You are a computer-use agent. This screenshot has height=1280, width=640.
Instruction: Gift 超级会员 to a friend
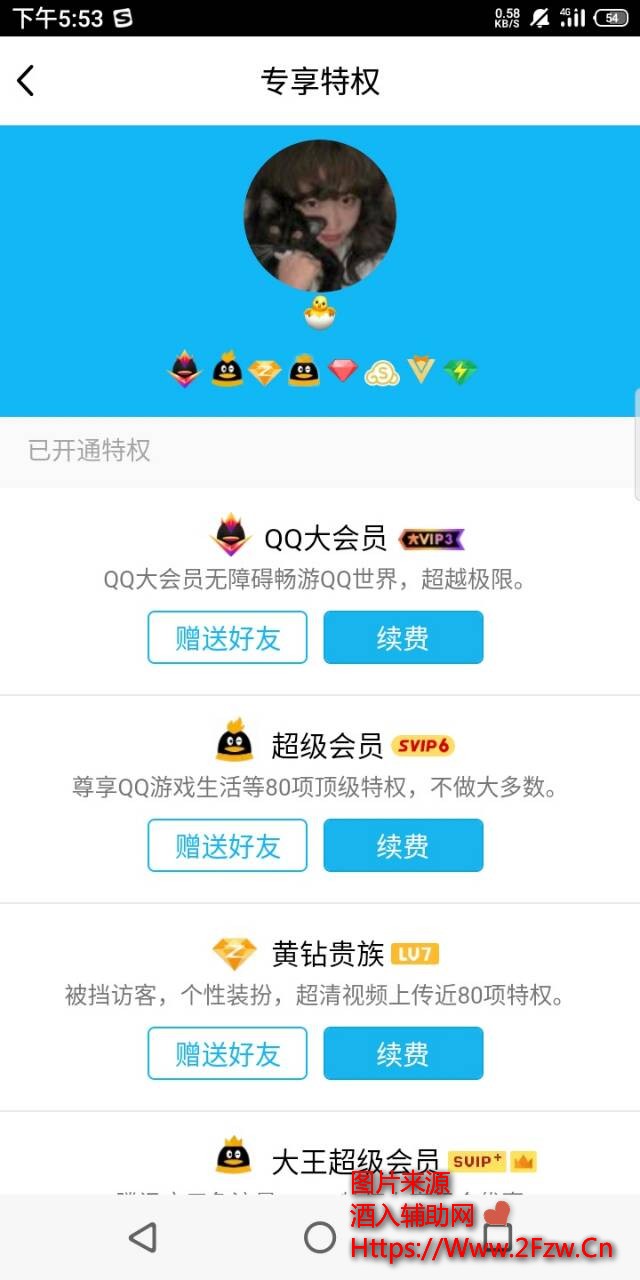tap(227, 845)
